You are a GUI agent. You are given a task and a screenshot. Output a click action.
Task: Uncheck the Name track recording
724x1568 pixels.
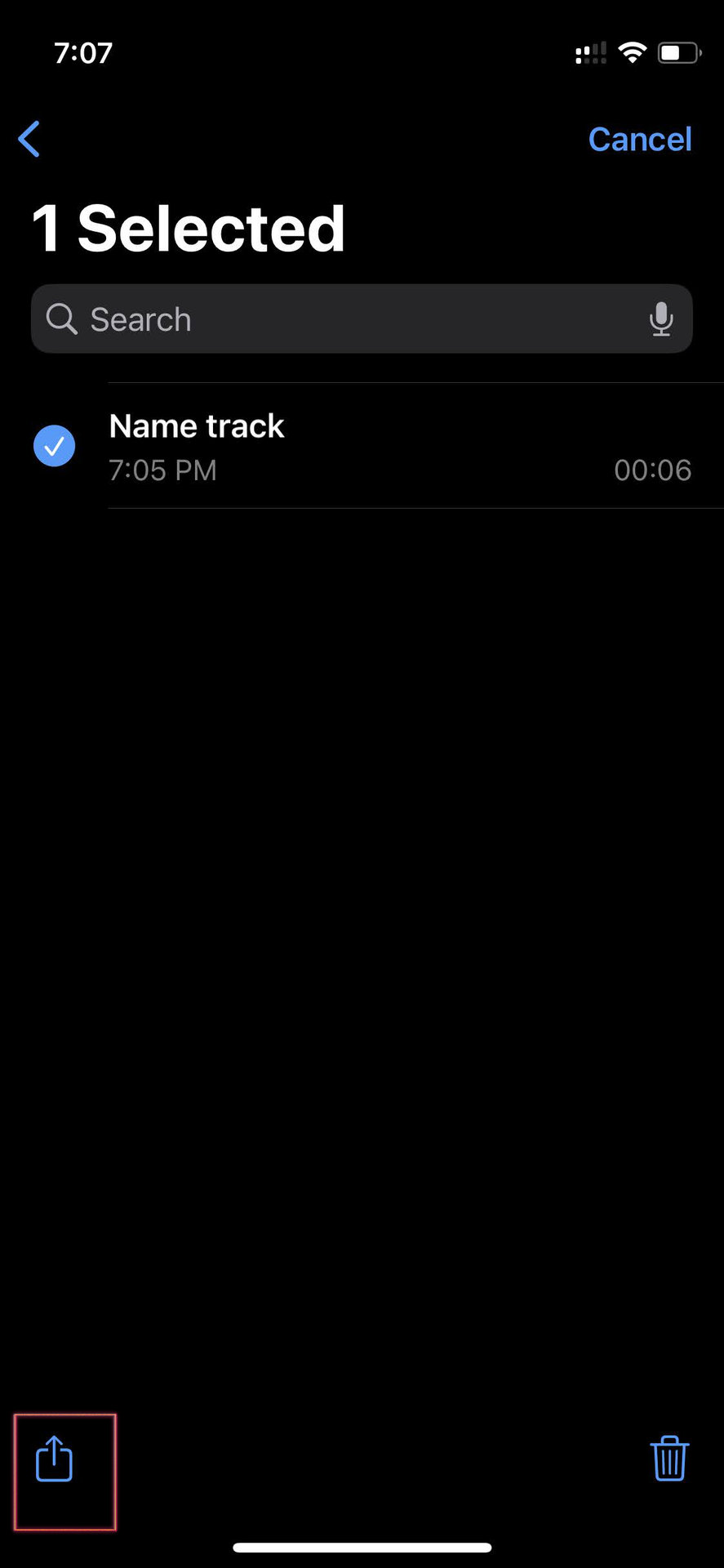tap(55, 446)
